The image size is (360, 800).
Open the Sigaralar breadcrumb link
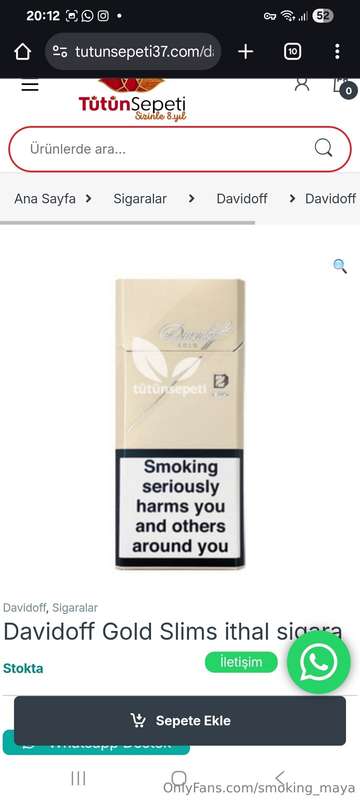(140, 198)
